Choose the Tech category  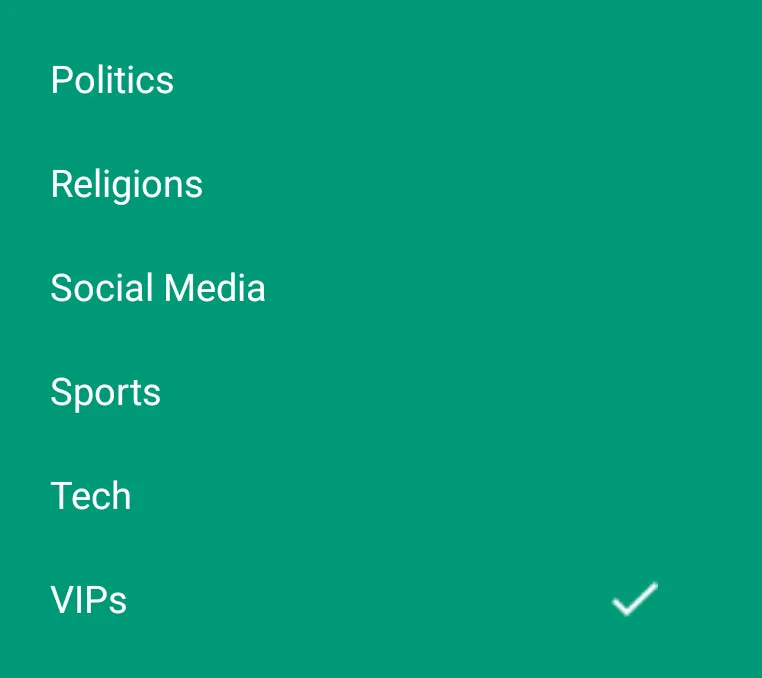click(x=91, y=496)
